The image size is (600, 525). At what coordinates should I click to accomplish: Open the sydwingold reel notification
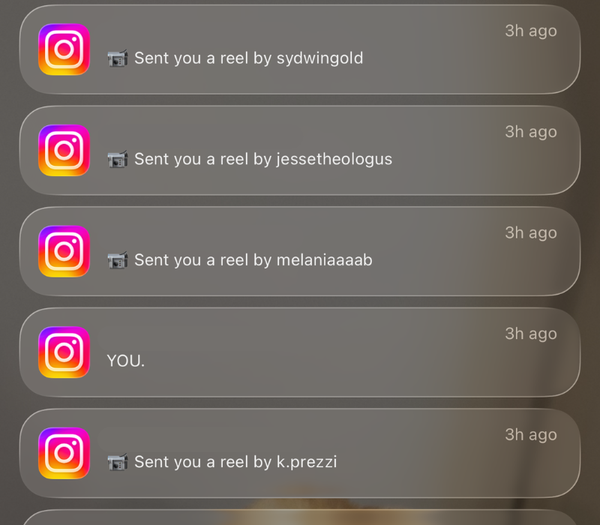tap(300, 50)
